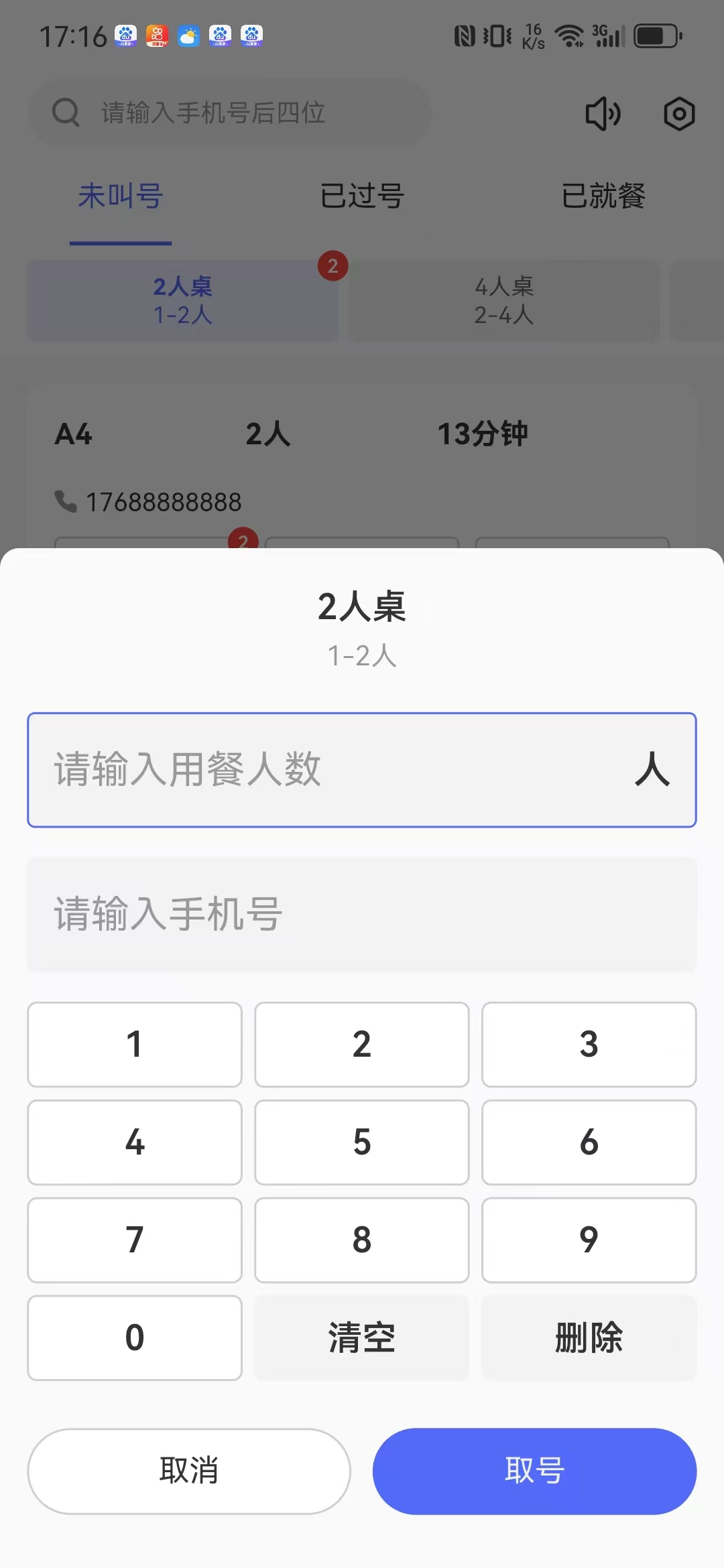This screenshot has height=1568, width=724.
Task: Enter digit 8 on the keypad
Action: pyautogui.click(x=362, y=1240)
